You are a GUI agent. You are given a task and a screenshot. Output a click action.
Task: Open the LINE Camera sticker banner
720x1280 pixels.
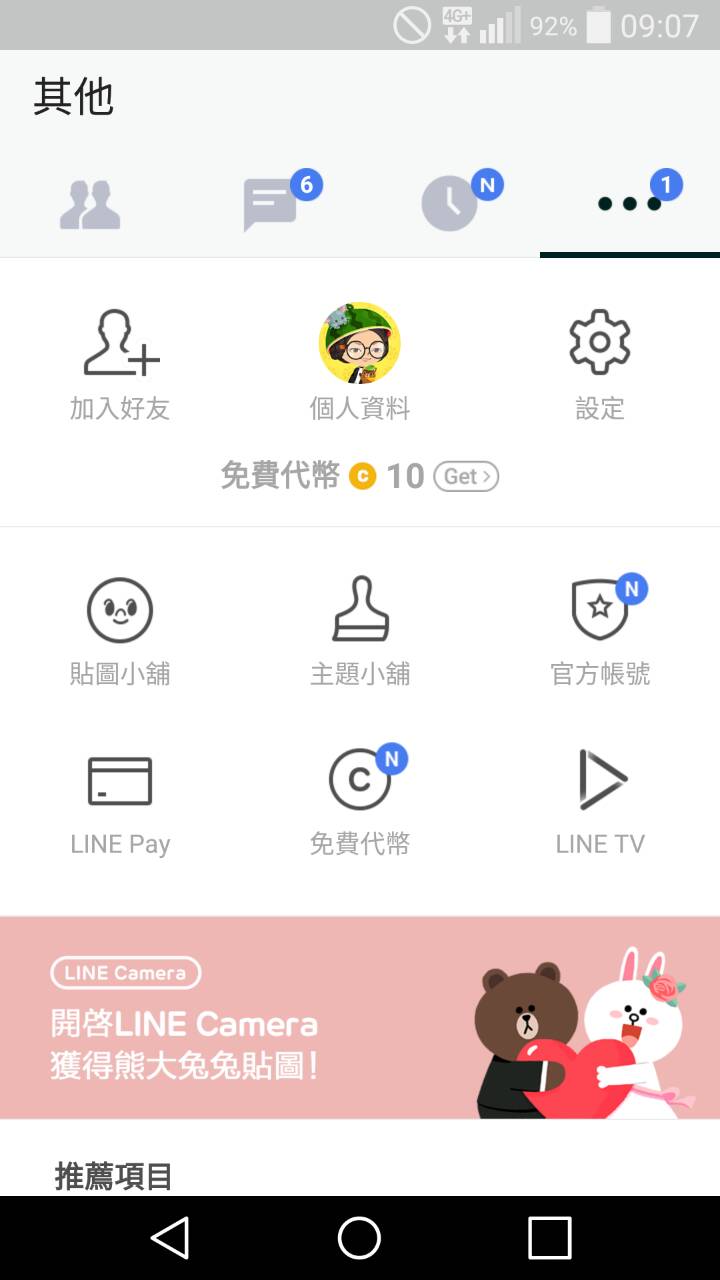[360, 1017]
